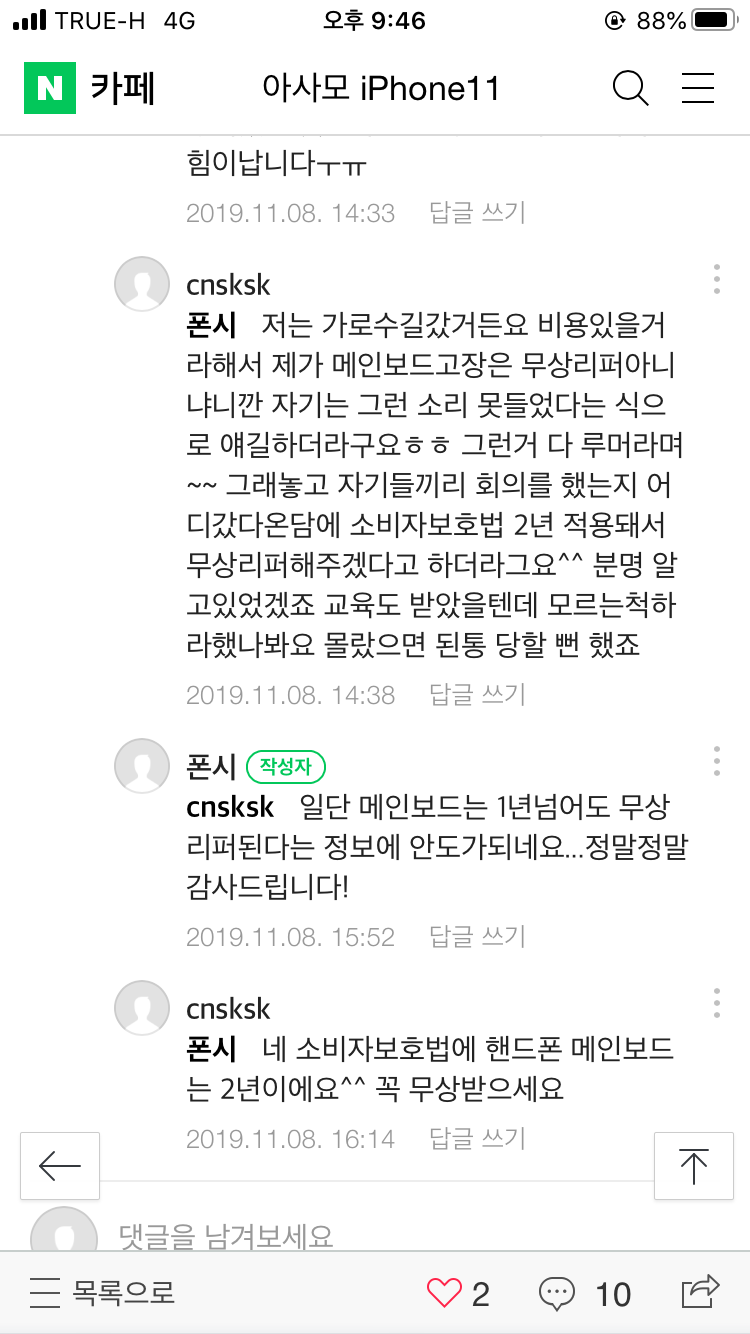Open 폰시's profile picture on 15:52 comment
This screenshot has width=750, height=1334.
click(142, 766)
